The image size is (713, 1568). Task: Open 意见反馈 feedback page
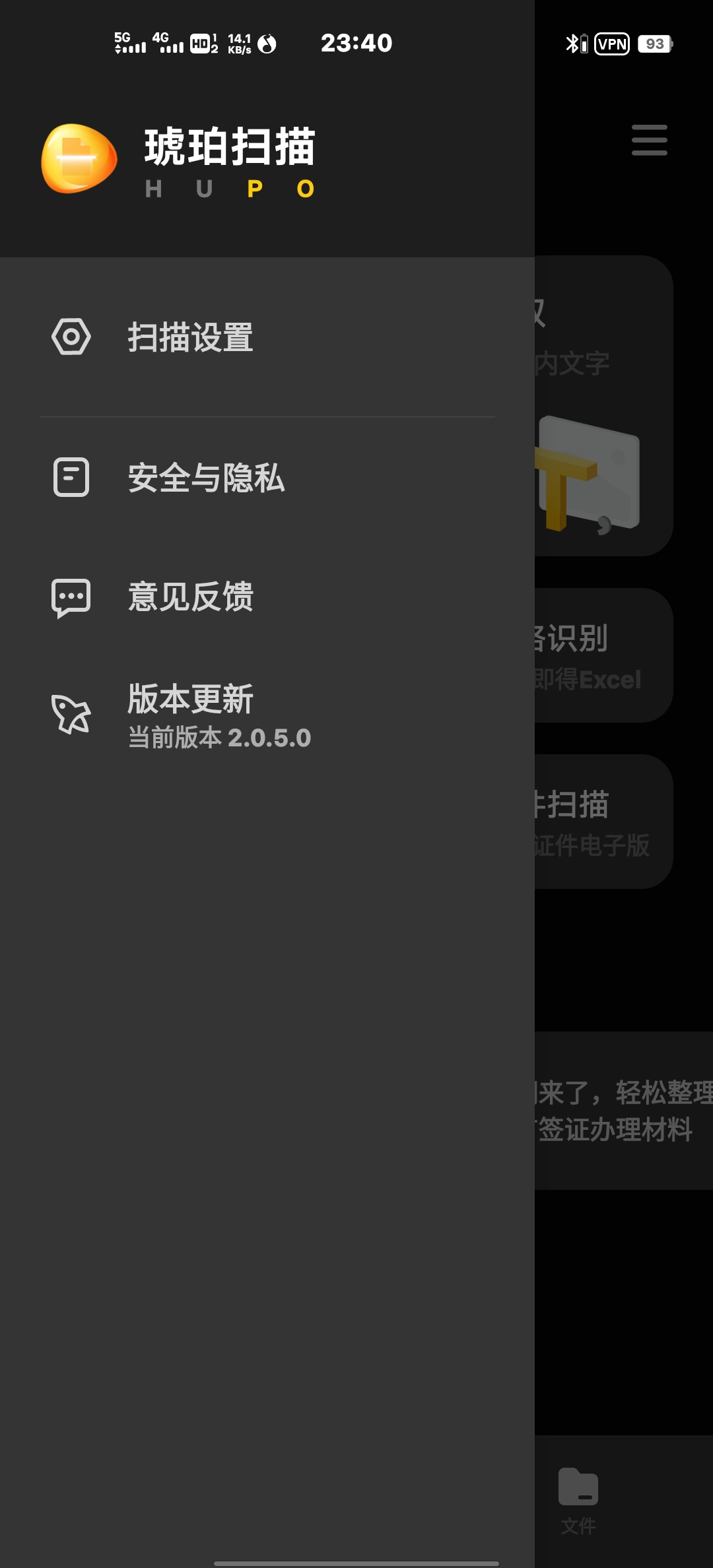coord(190,597)
